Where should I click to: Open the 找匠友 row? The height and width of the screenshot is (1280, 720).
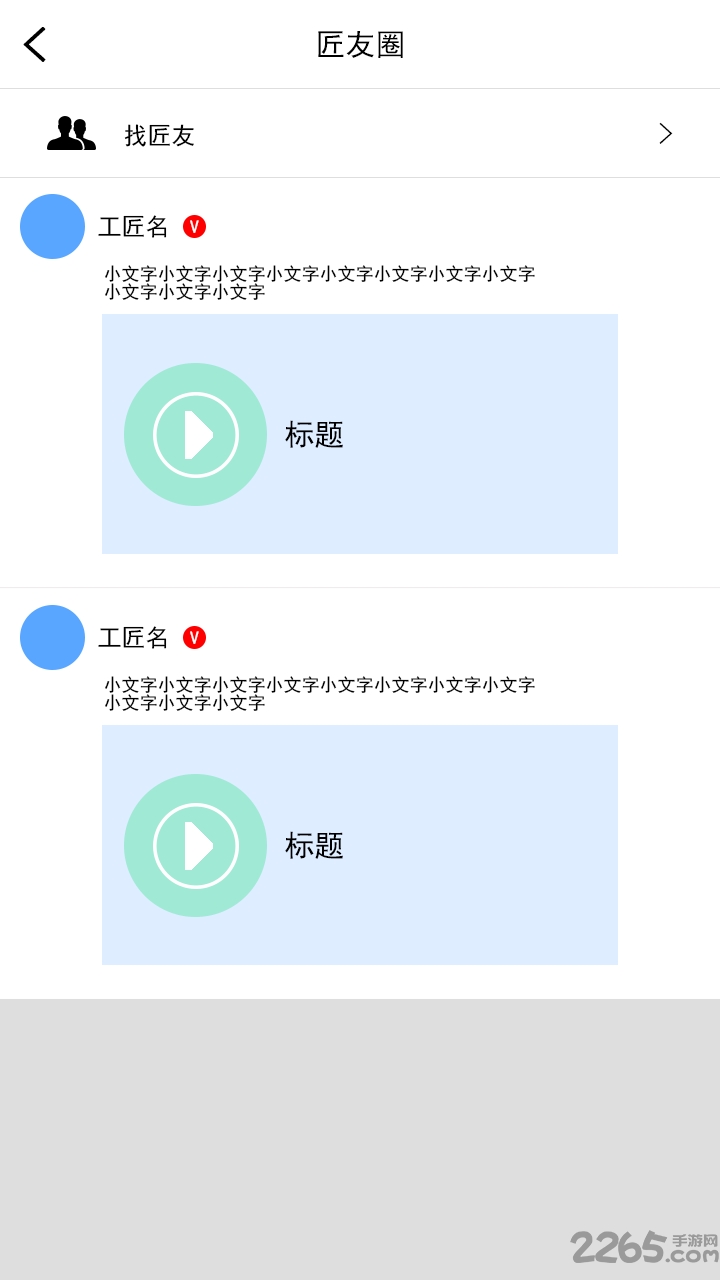(360, 132)
